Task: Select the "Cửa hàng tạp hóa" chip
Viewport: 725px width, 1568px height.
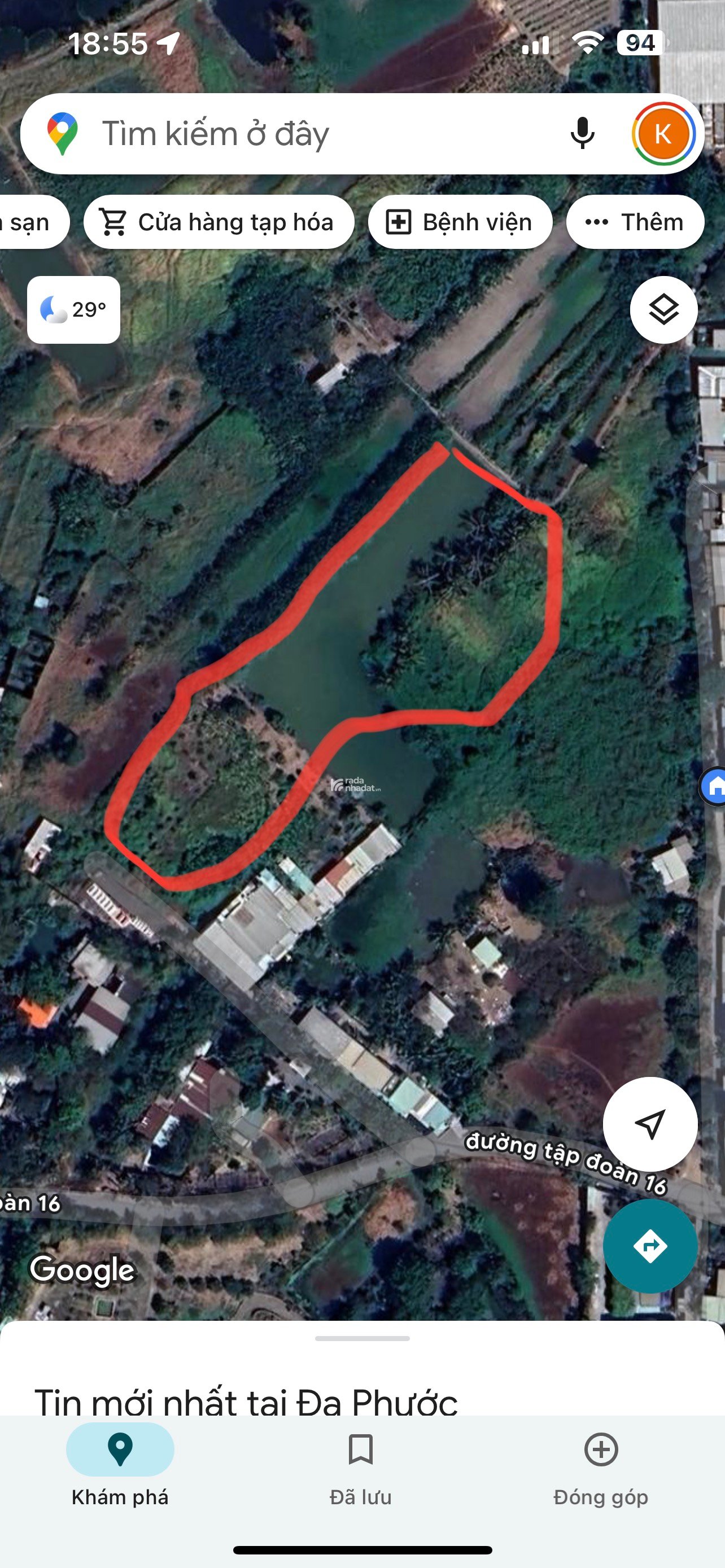Action: pos(219,222)
